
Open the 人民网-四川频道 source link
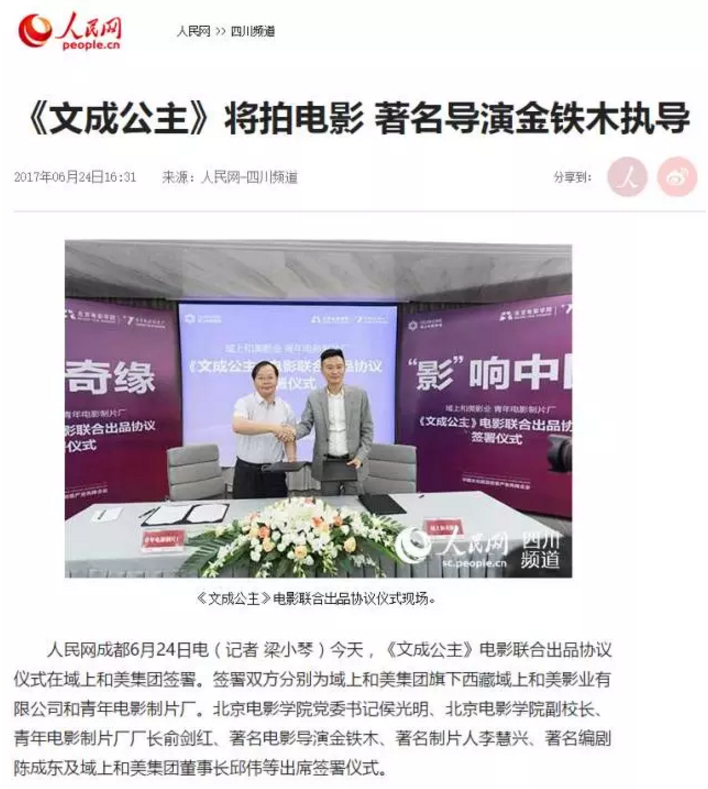point(248,177)
